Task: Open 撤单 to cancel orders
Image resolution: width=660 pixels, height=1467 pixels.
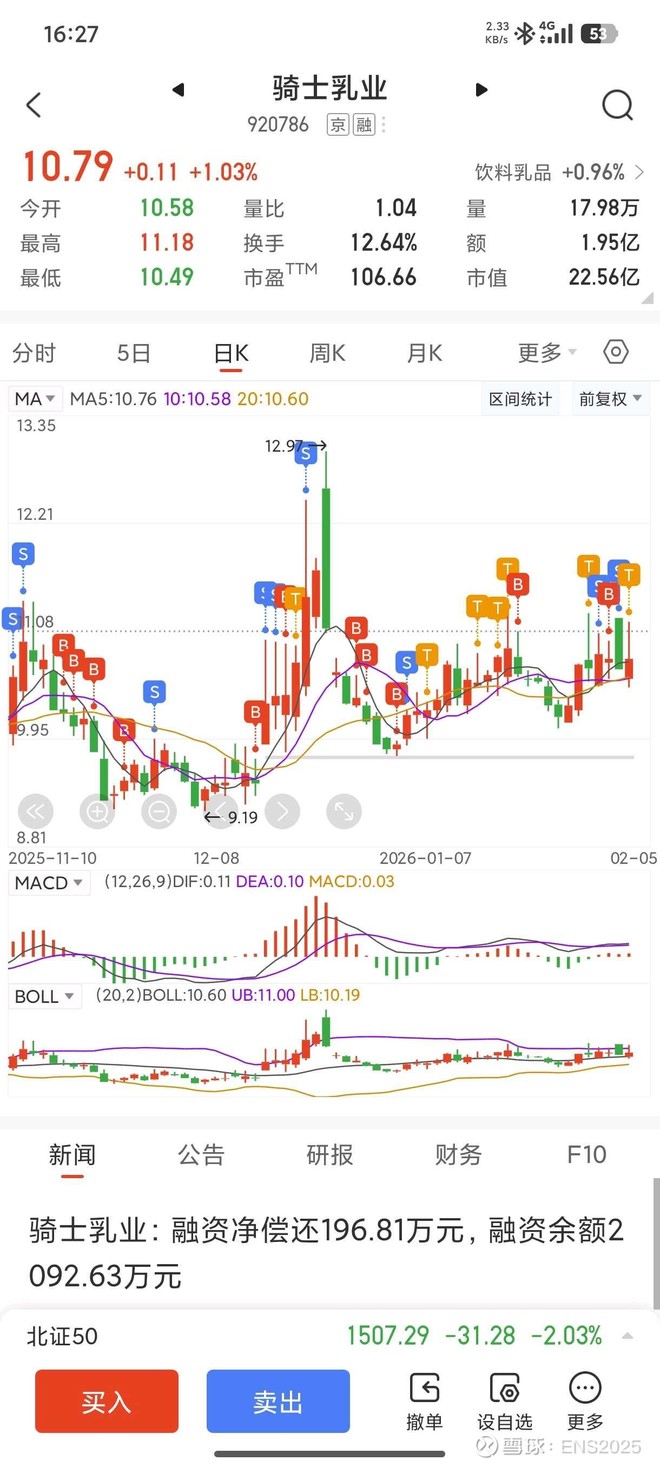Action: [425, 1402]
